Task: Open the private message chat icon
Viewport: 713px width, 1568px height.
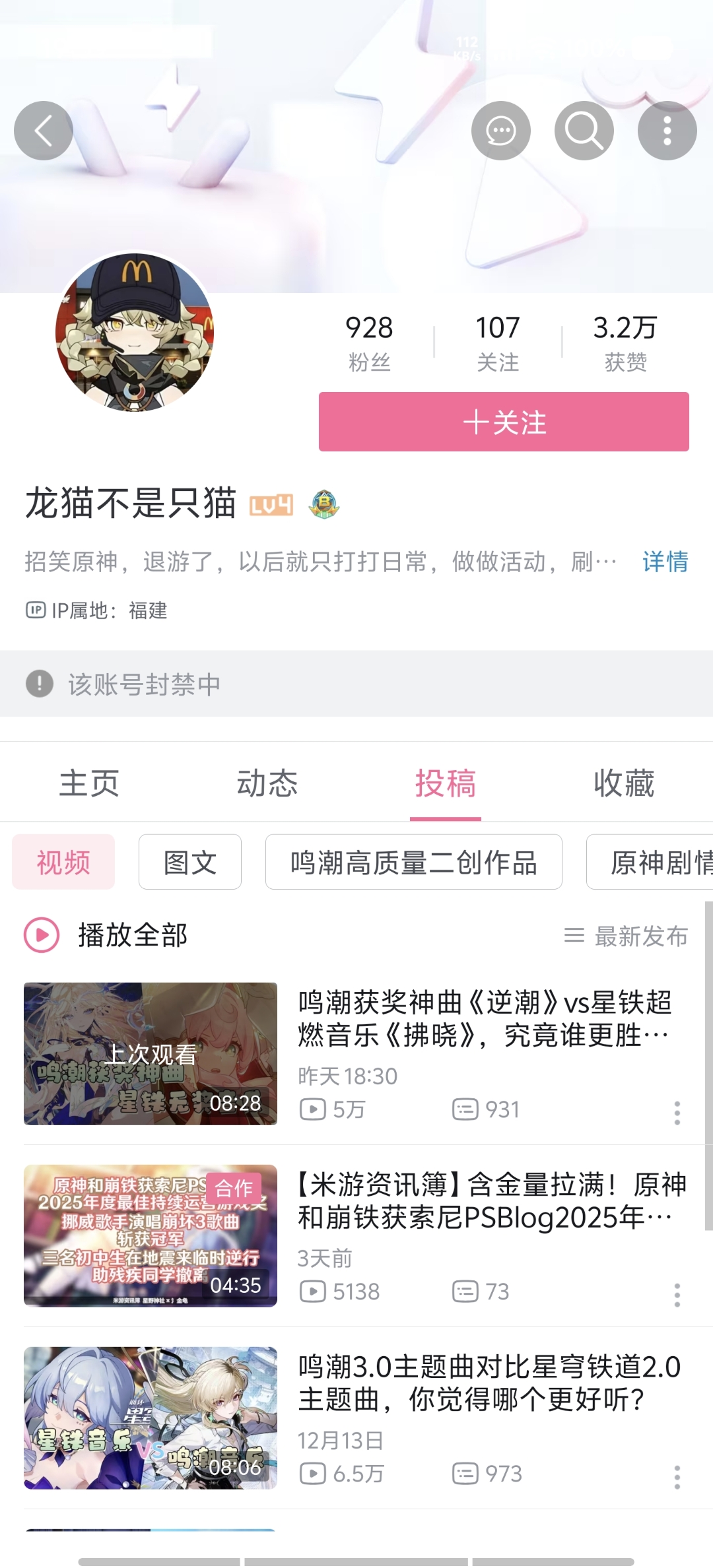Action: pyautogui.click(x=500, y=131)
